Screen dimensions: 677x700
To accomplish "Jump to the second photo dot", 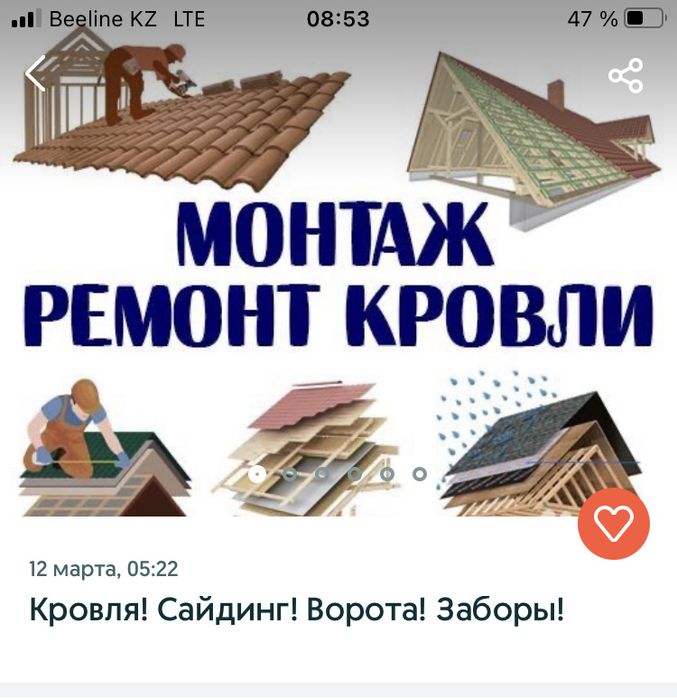I will (x=290, y=474).
